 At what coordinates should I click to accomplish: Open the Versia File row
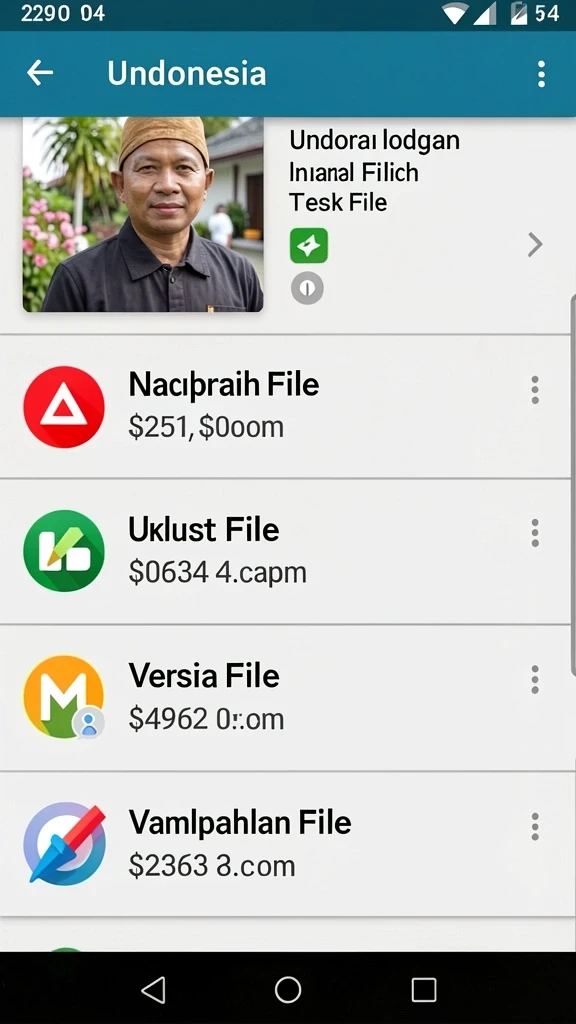pyautogui.click(x=288, y=697)
